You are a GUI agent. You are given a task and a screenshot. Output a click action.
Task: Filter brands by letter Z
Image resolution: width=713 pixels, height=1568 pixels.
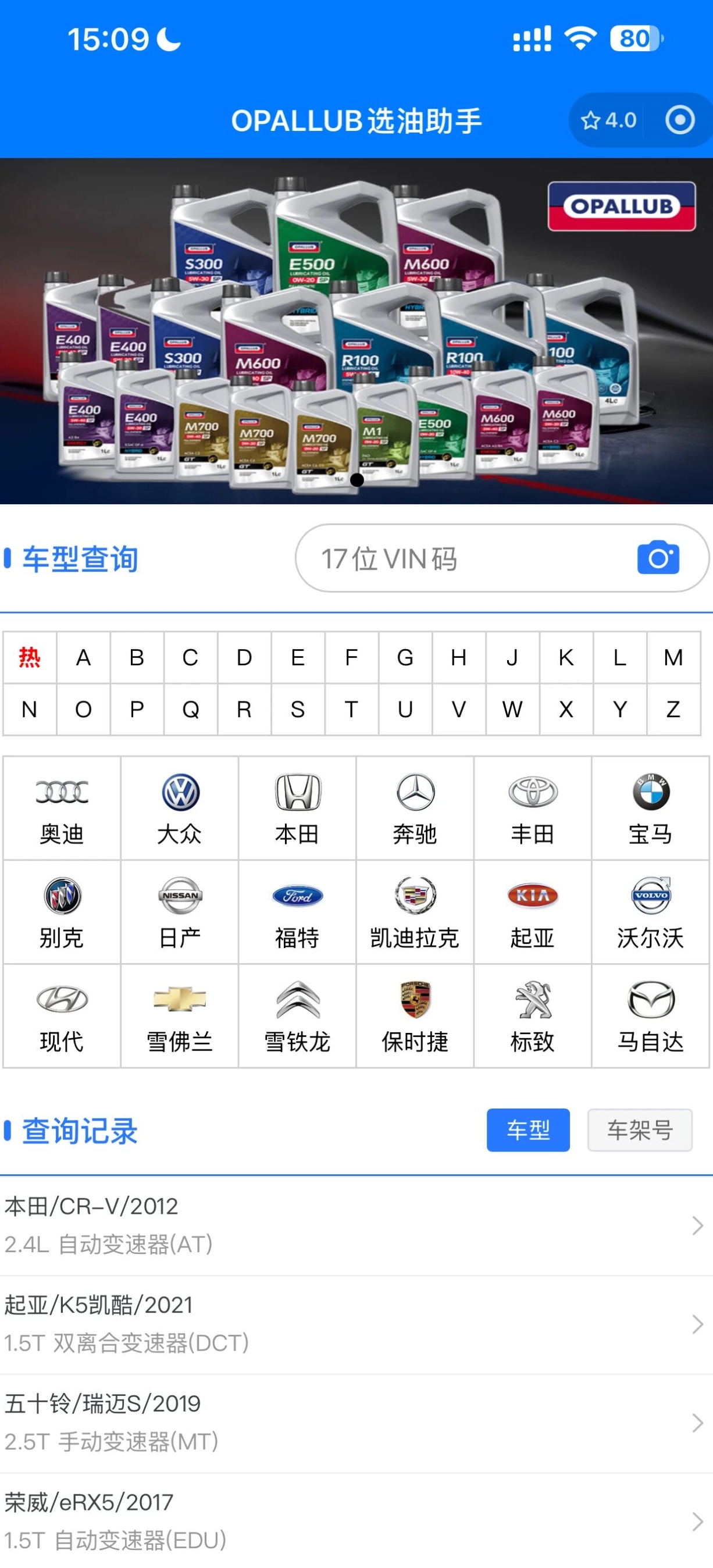673,709
